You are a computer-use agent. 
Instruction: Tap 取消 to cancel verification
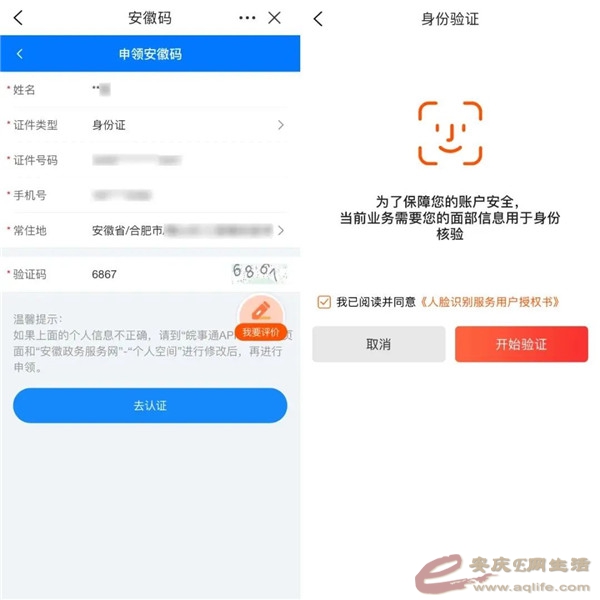click(x=378, y=344)
